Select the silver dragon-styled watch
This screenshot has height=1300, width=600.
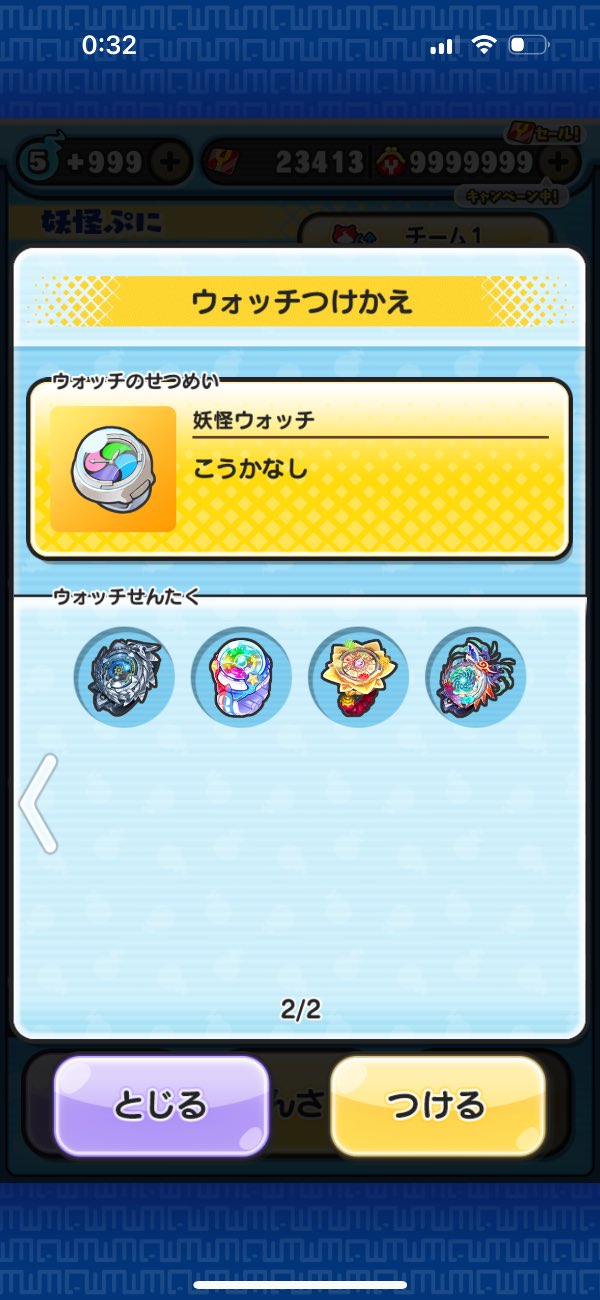tap(124, 678)
